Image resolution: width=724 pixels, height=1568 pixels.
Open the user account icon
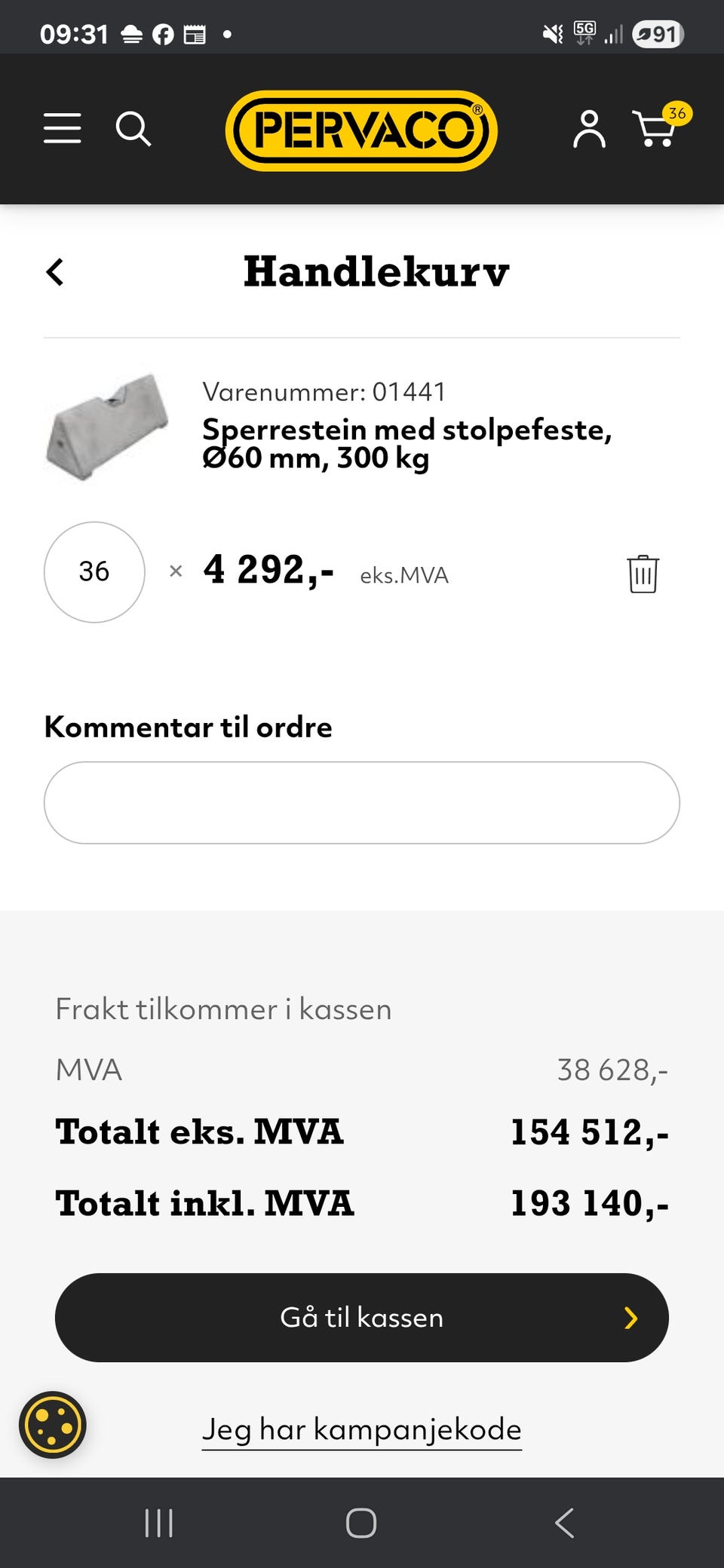click(589, 129)
